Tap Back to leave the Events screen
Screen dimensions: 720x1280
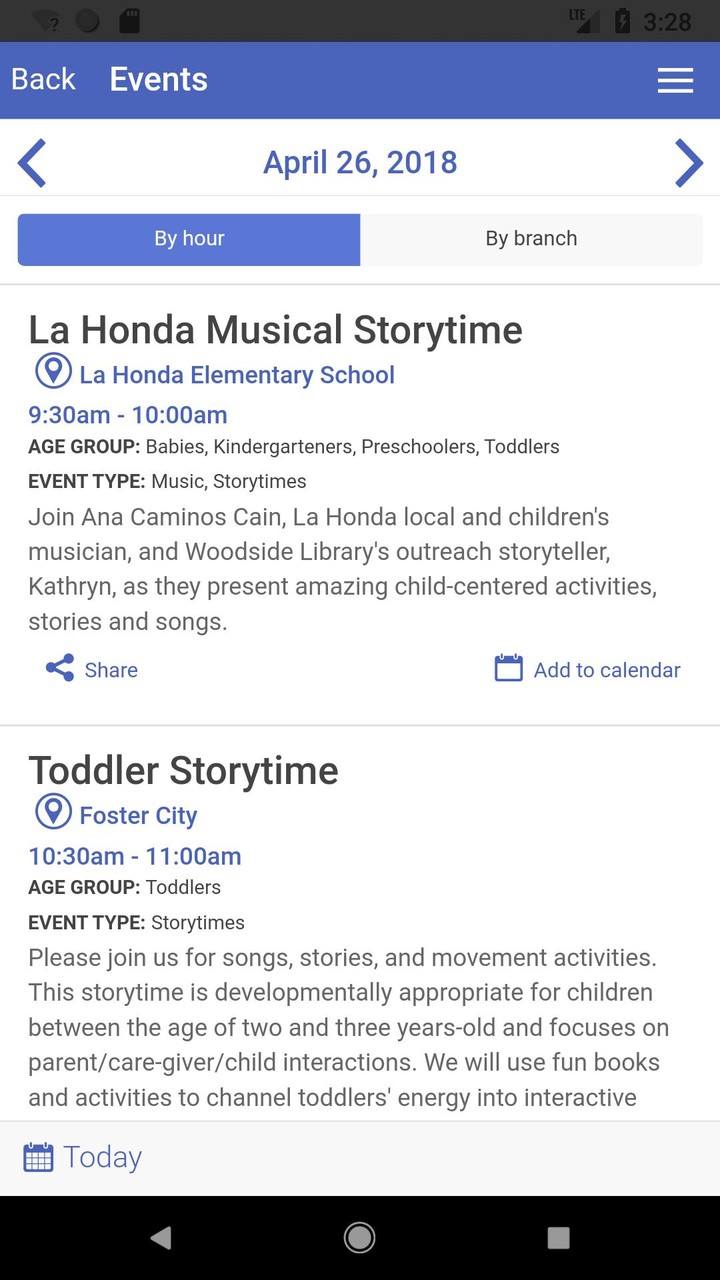(42, 79)
